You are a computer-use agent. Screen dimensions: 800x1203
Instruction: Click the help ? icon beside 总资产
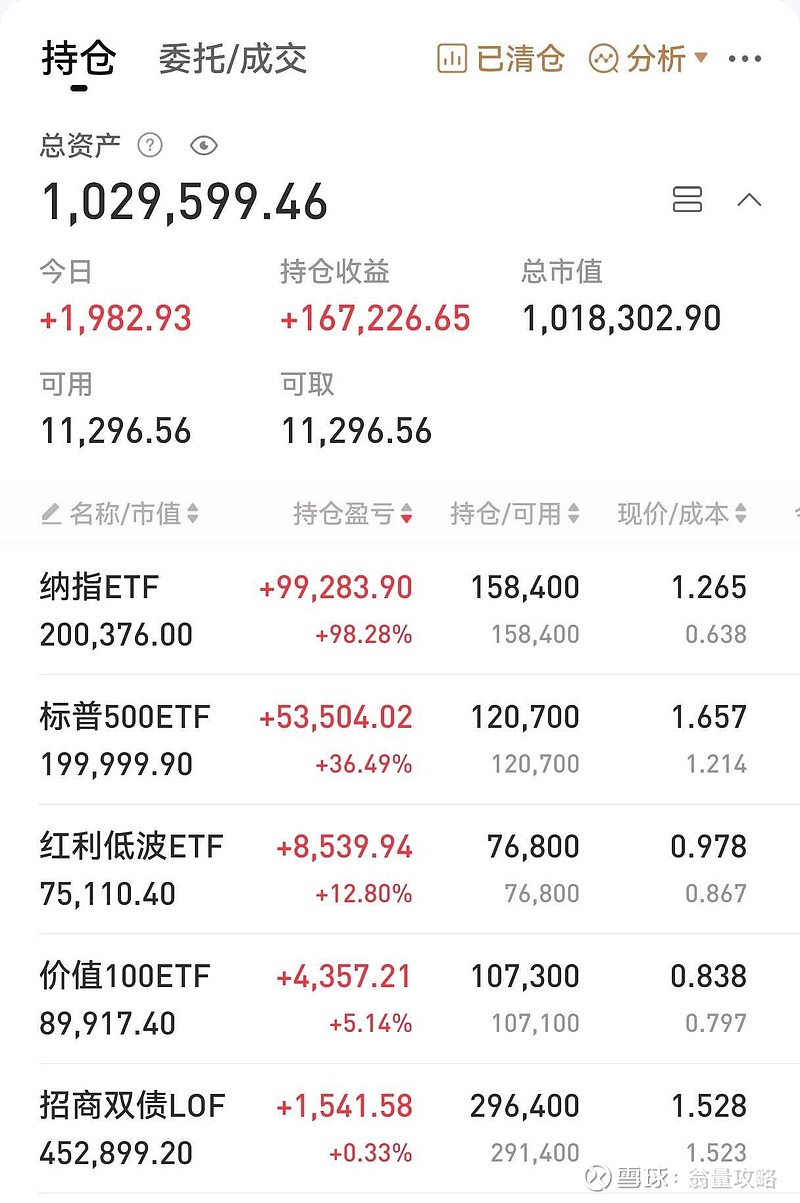(149, 146)
